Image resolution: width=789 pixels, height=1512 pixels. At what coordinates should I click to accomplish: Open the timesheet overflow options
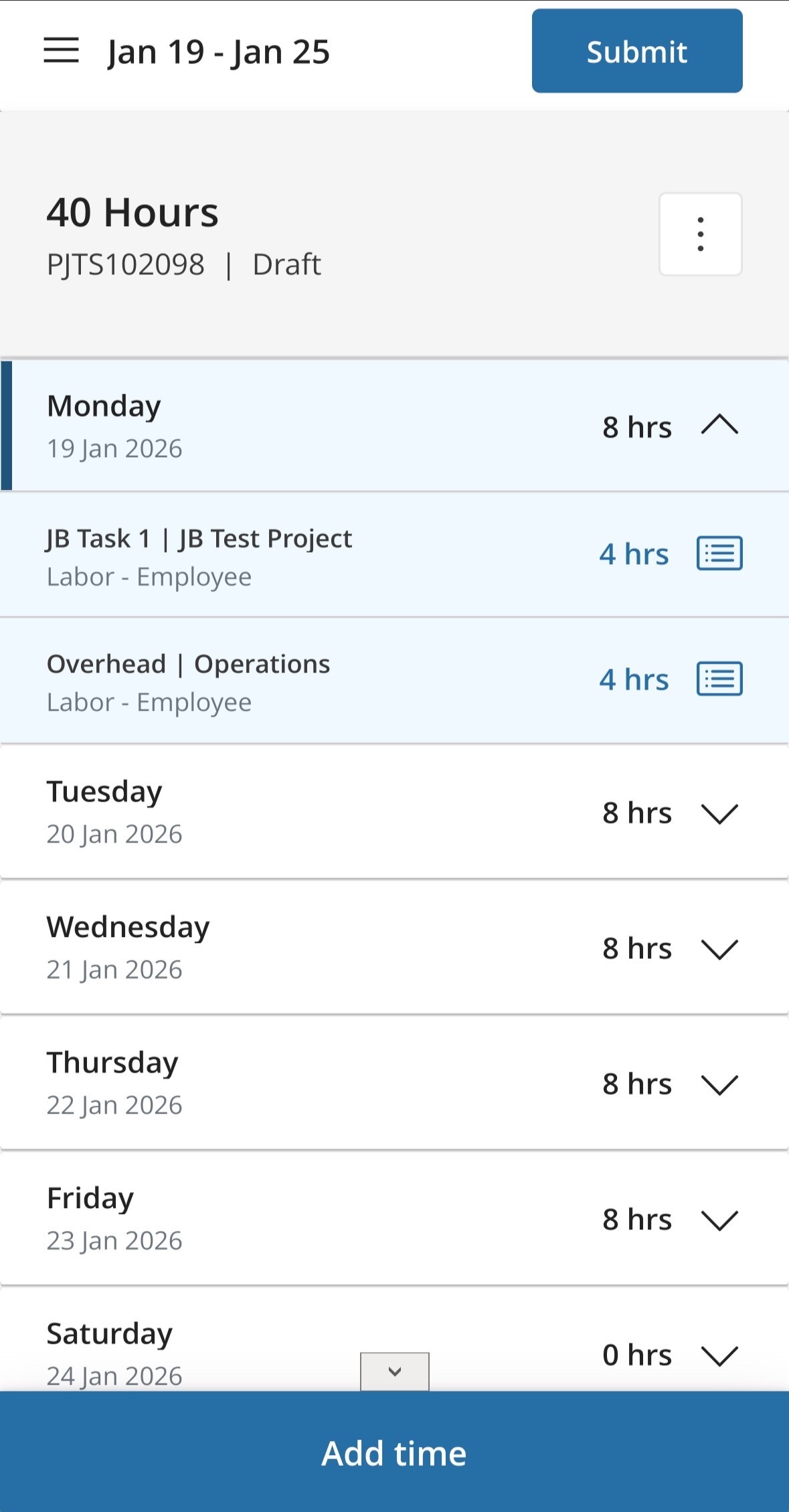[700, 234]
